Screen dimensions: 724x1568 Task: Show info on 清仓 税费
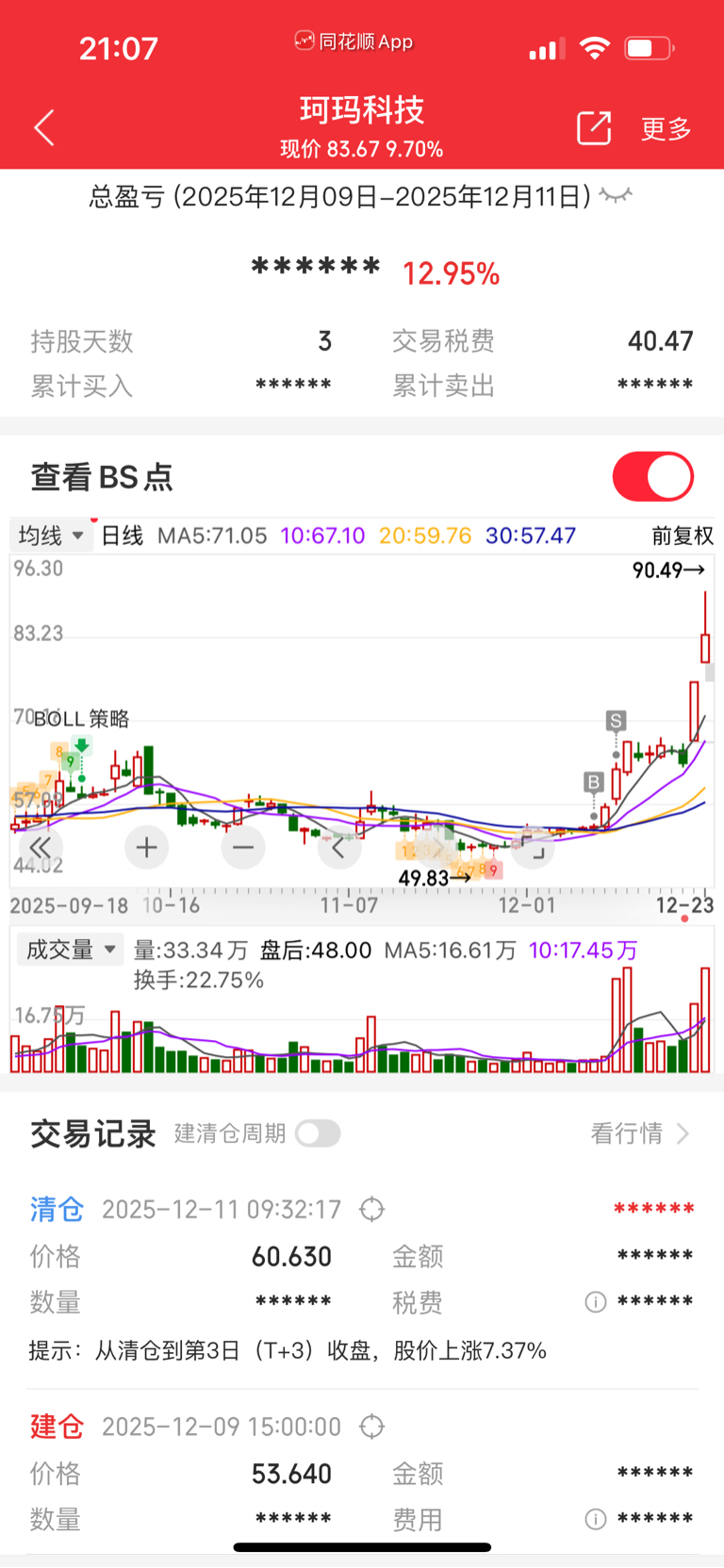coord(595,1302)
